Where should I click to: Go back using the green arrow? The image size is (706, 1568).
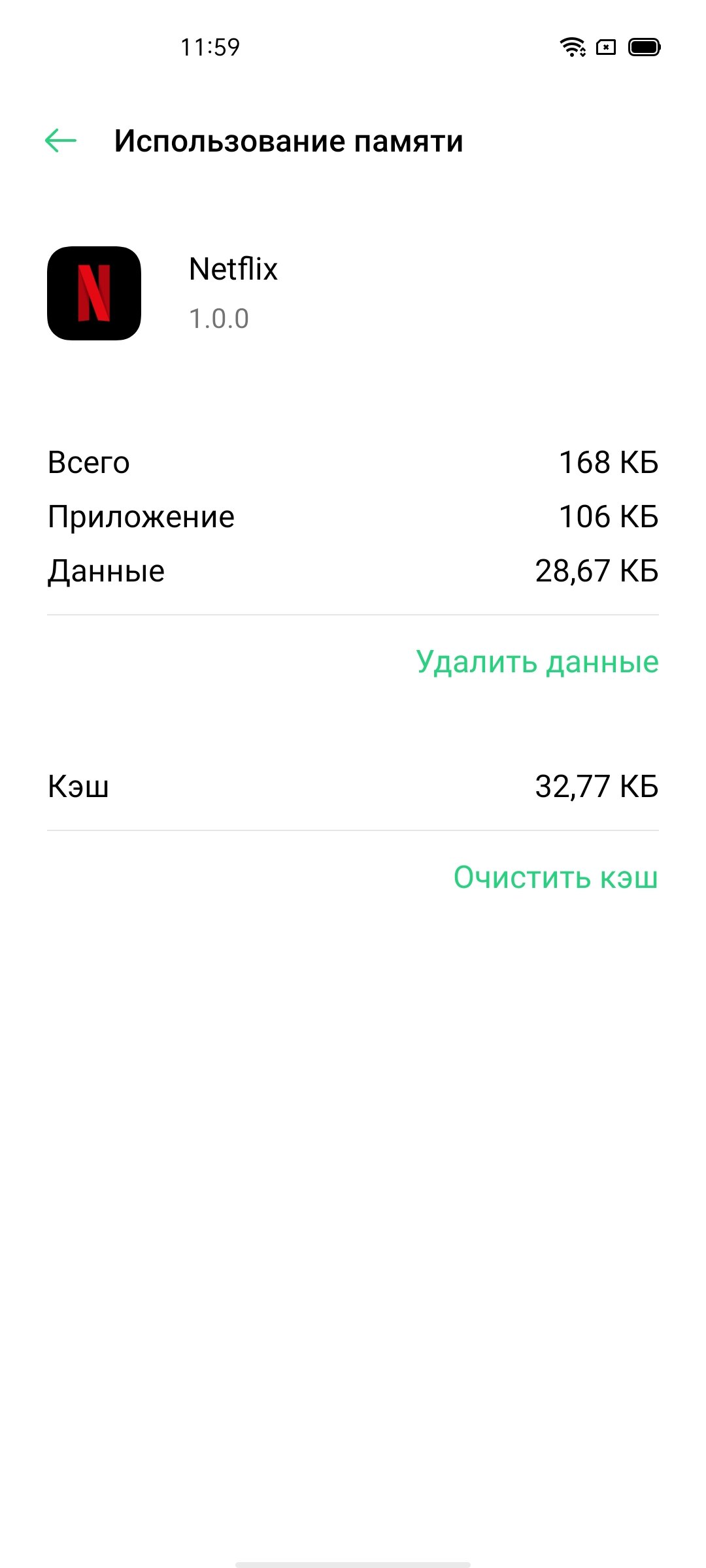pos(61,140)
